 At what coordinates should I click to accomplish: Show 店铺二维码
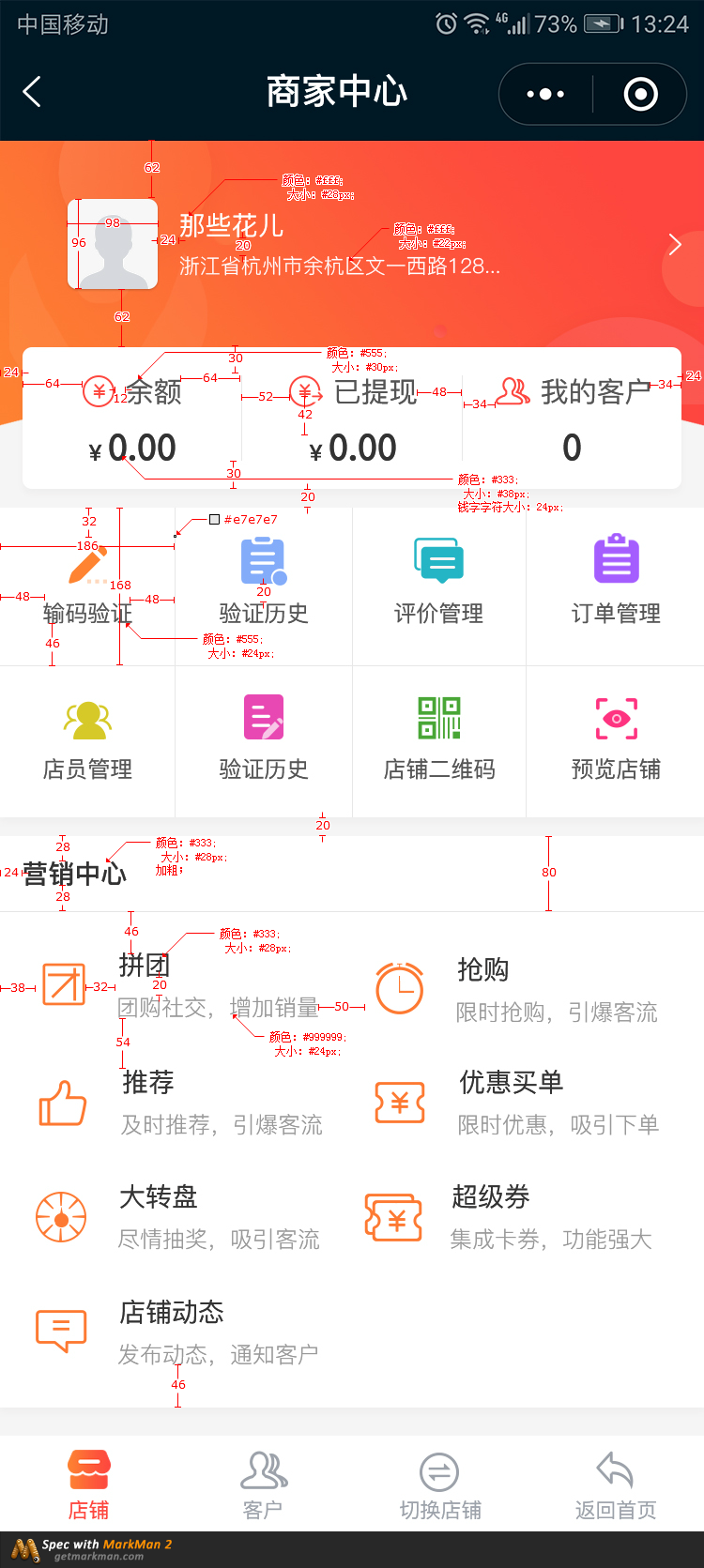pyautogui.click(x=439, y=741)
